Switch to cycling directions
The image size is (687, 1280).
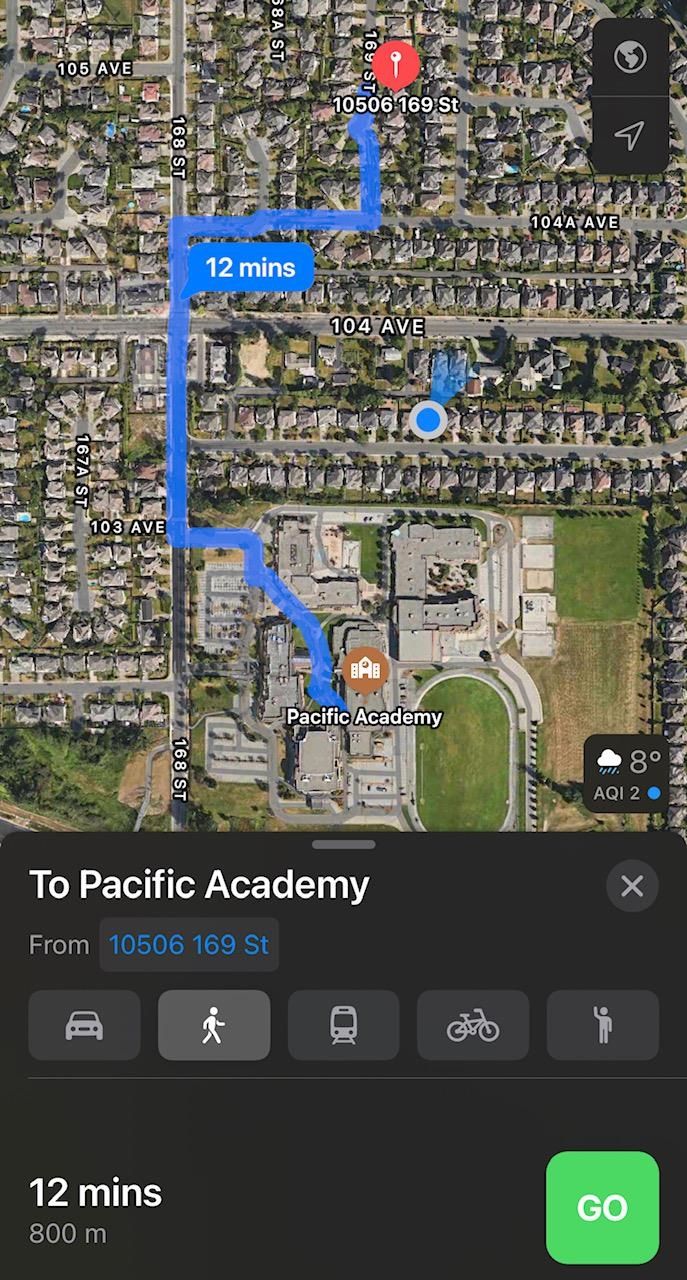point(473,1025)
